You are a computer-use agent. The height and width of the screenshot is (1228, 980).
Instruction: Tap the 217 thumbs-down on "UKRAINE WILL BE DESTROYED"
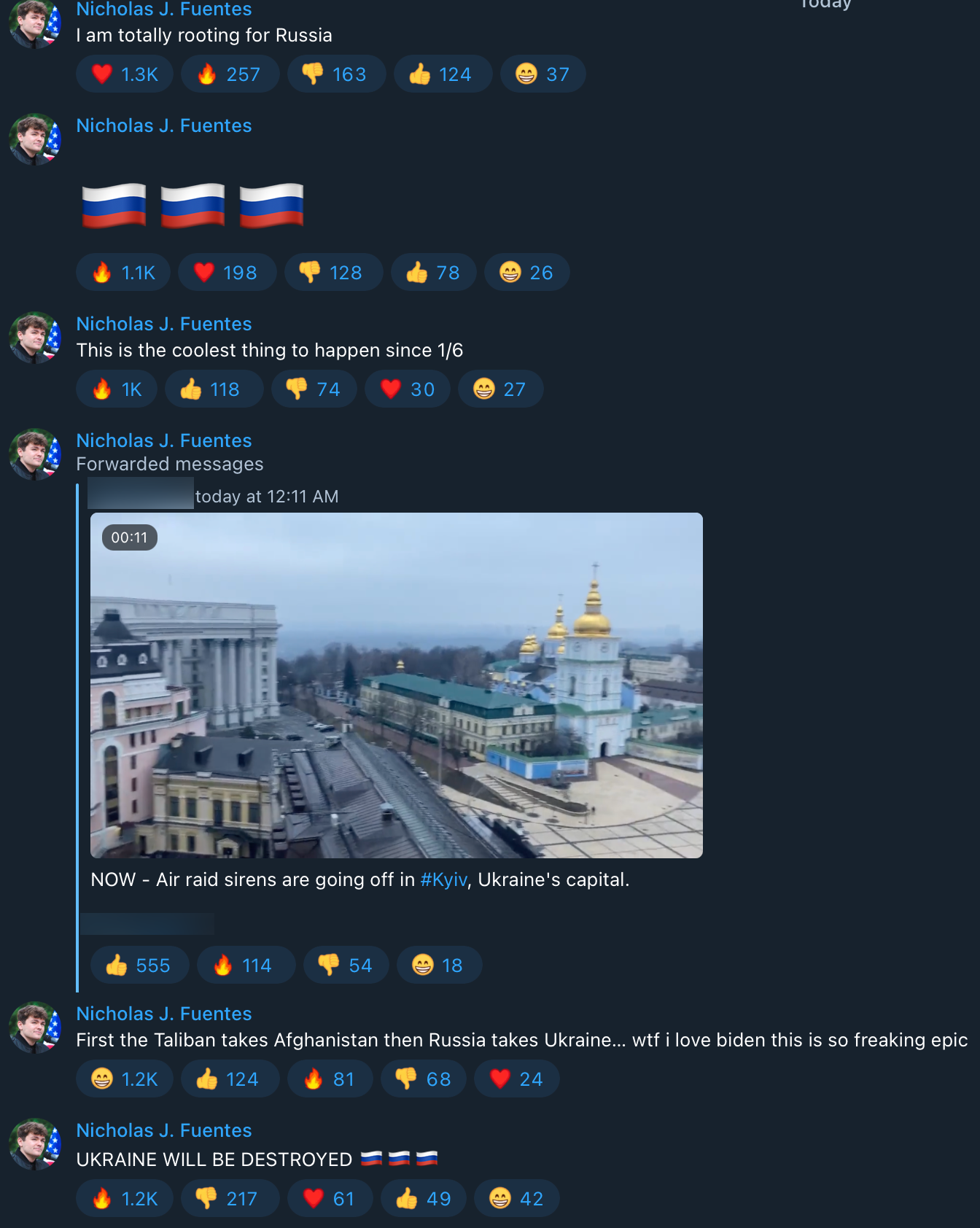[x=230, y=1199]
